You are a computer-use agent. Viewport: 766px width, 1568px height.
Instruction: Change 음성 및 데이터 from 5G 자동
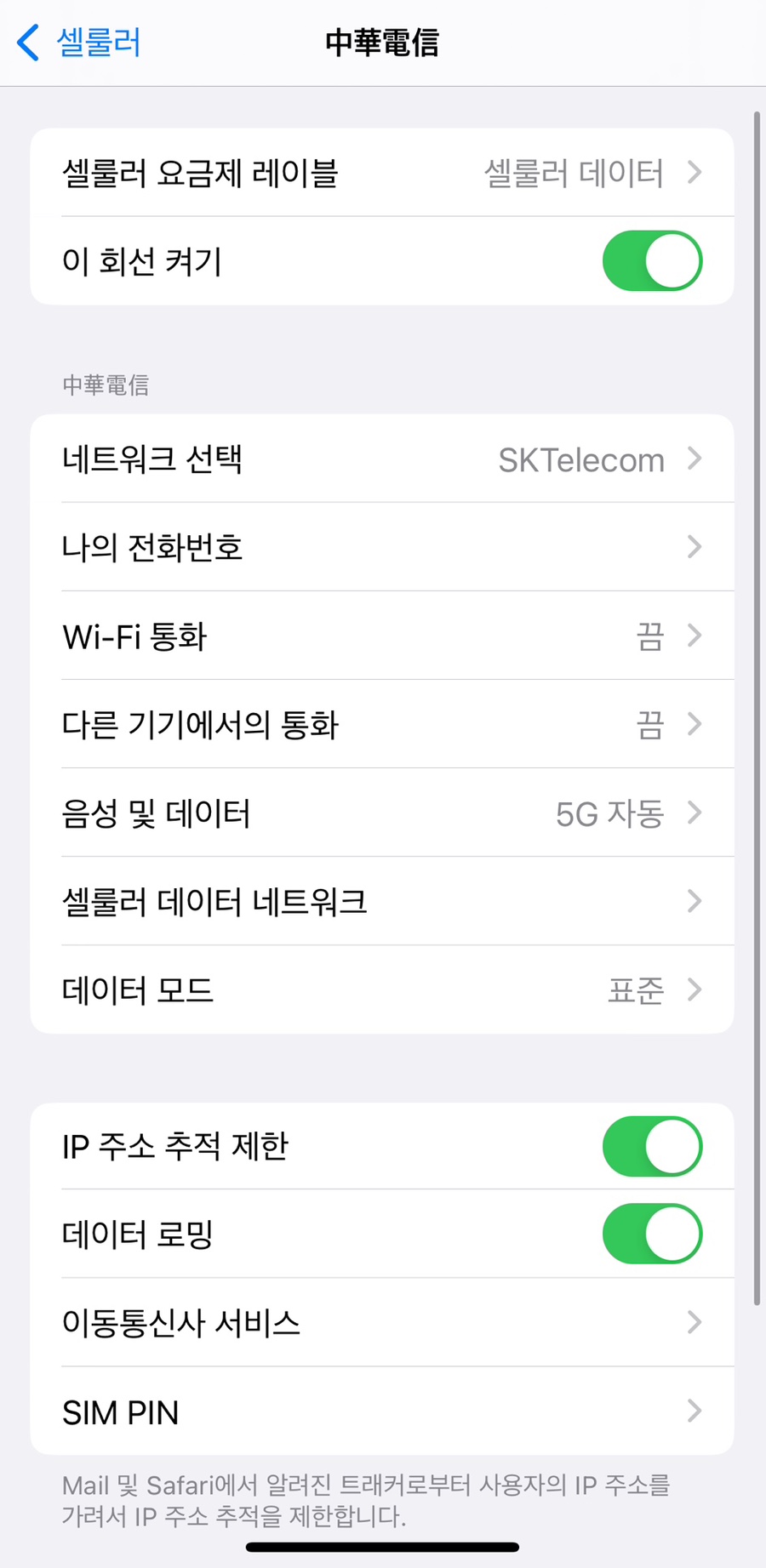[382, 813]
